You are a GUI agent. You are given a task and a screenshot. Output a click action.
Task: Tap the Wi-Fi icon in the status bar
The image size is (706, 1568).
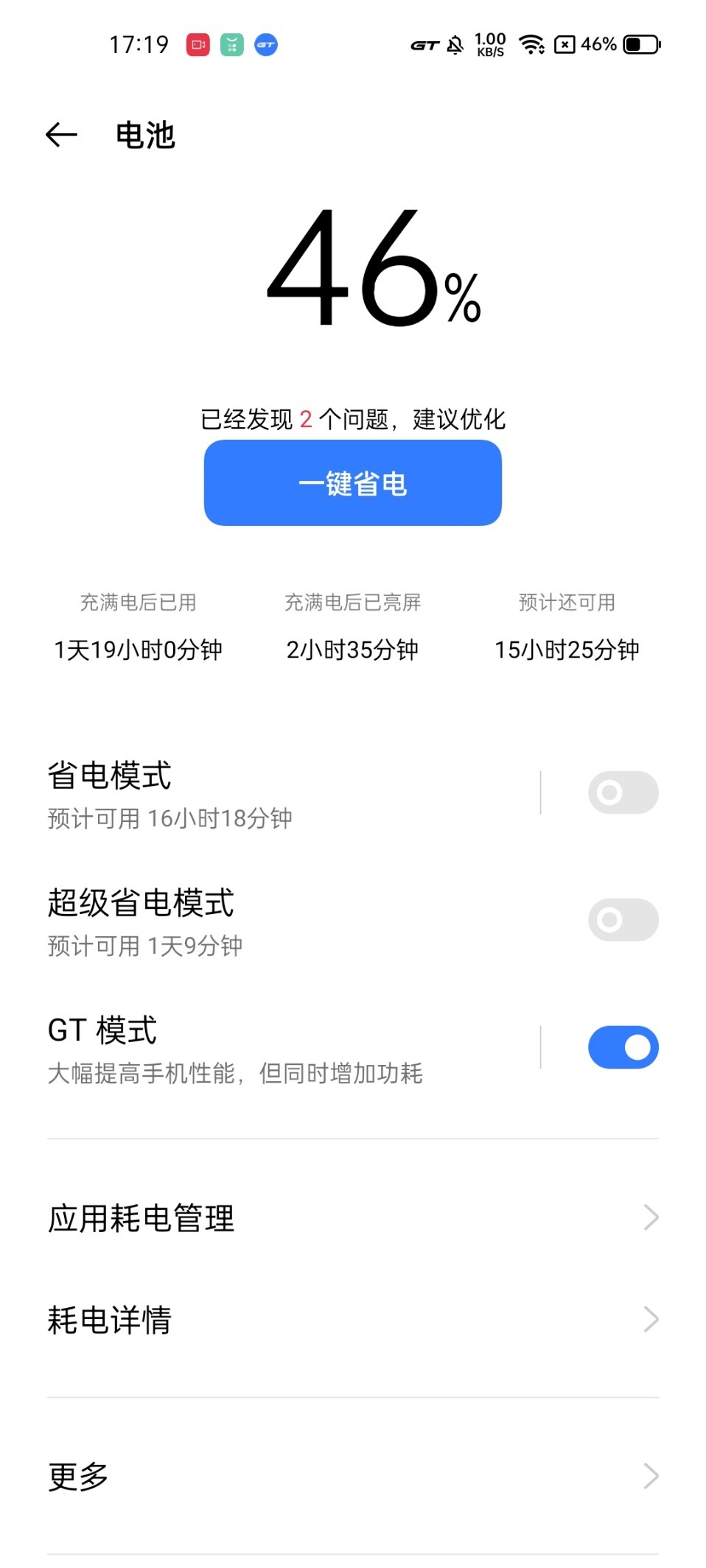[532, 45]
